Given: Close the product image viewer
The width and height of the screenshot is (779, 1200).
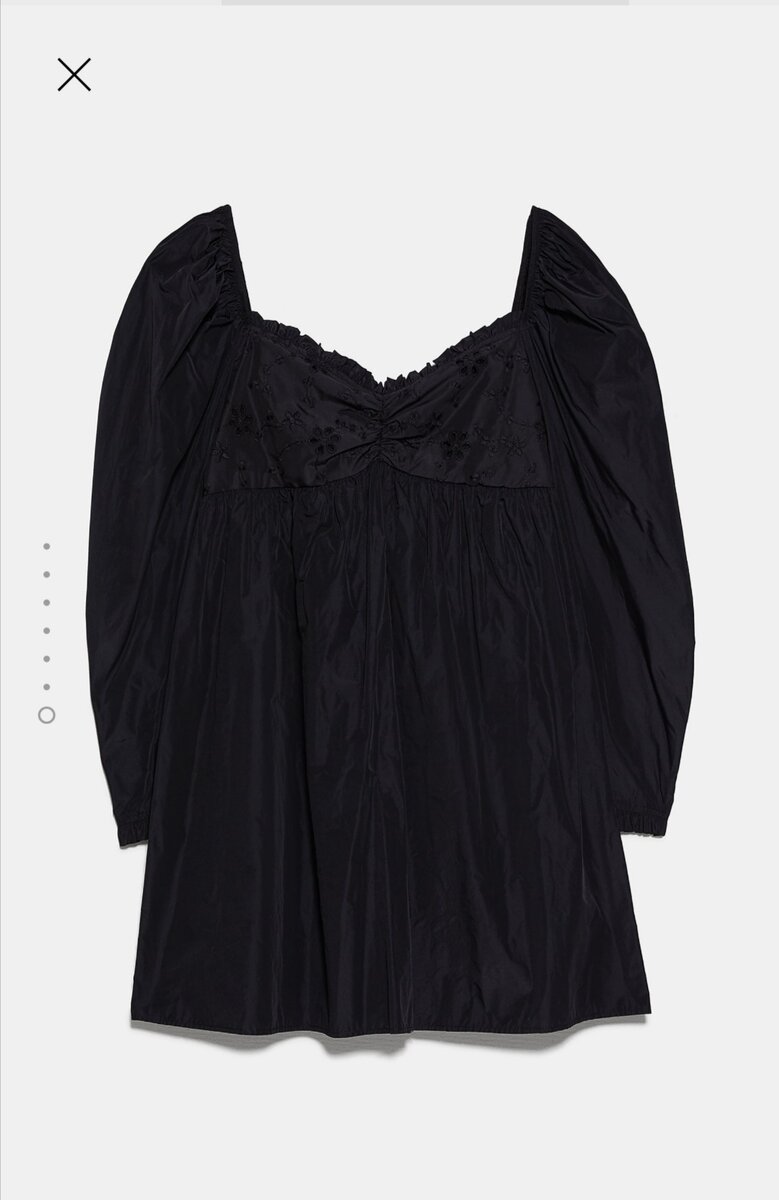Looking at the screenshot, I should click(75, 73).
